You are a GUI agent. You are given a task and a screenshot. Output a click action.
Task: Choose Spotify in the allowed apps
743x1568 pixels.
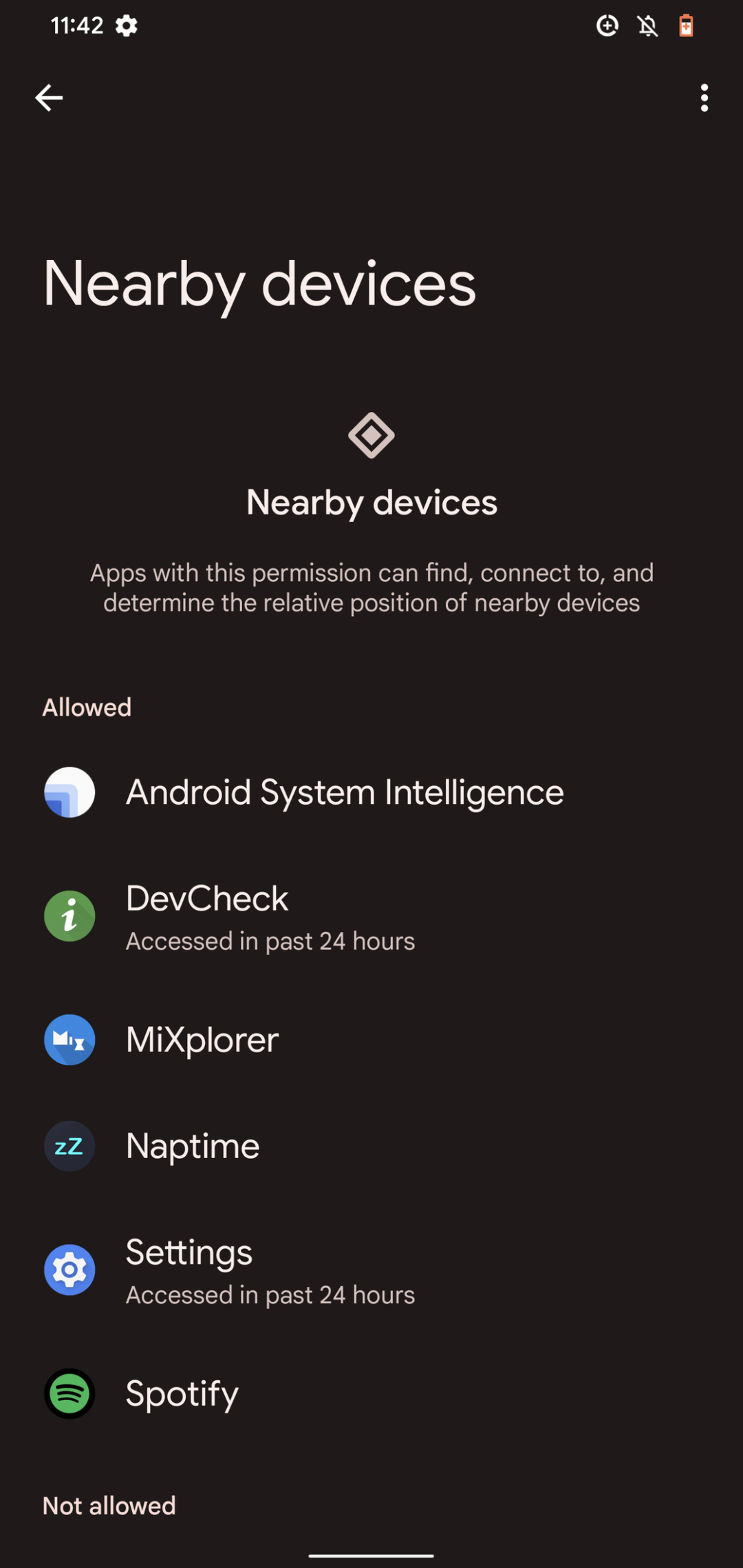[x=182, y=1394]
